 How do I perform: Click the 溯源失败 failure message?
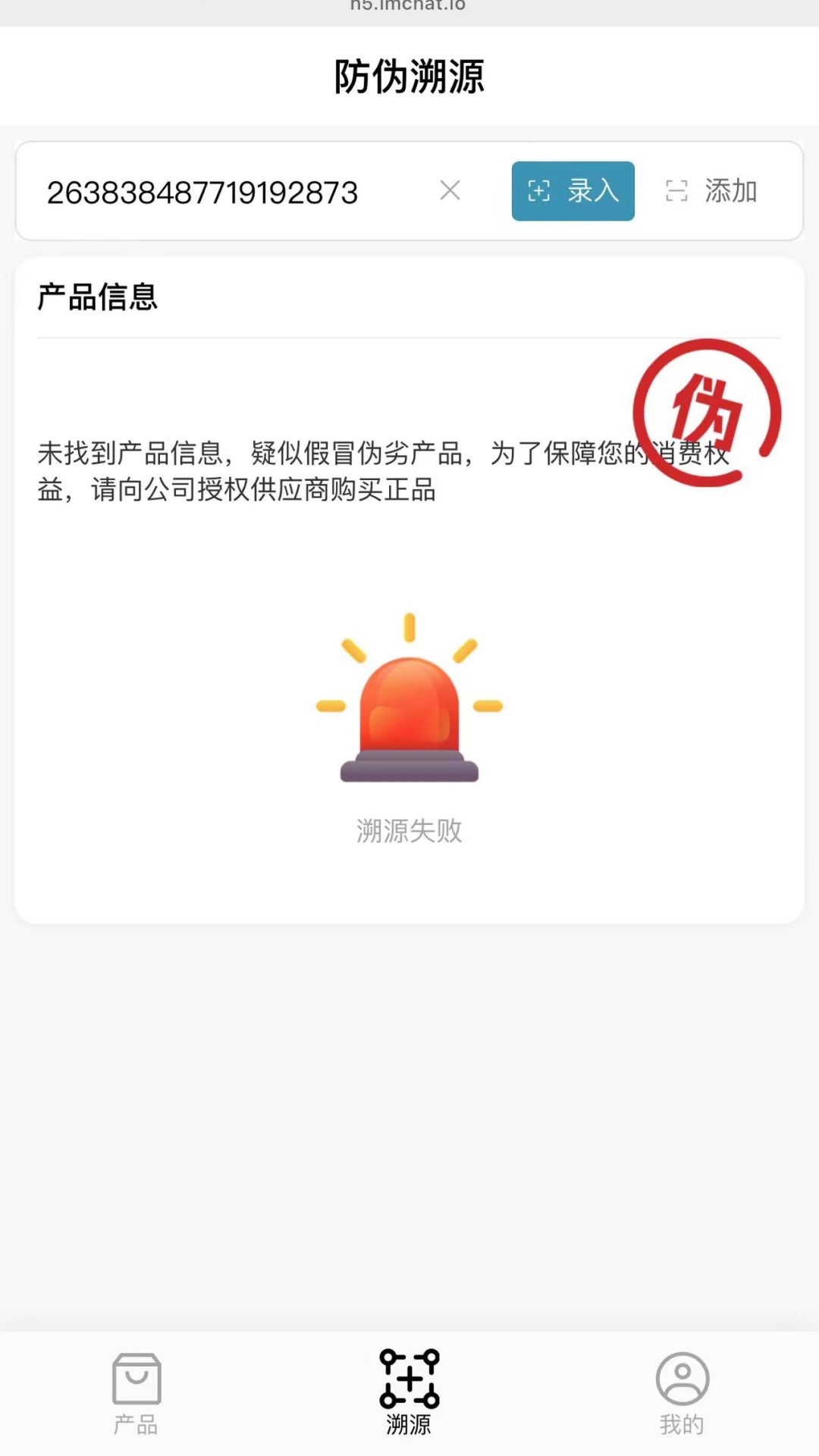(409, 830)
